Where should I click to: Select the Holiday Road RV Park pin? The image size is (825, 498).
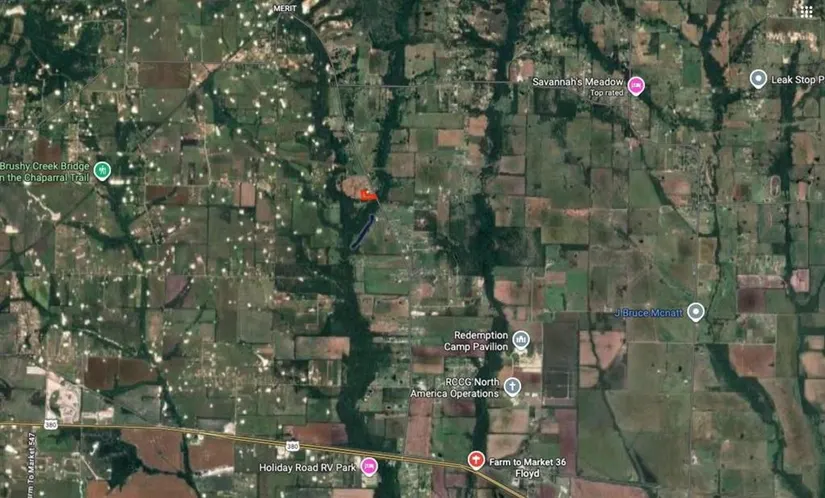coord(369,465)
